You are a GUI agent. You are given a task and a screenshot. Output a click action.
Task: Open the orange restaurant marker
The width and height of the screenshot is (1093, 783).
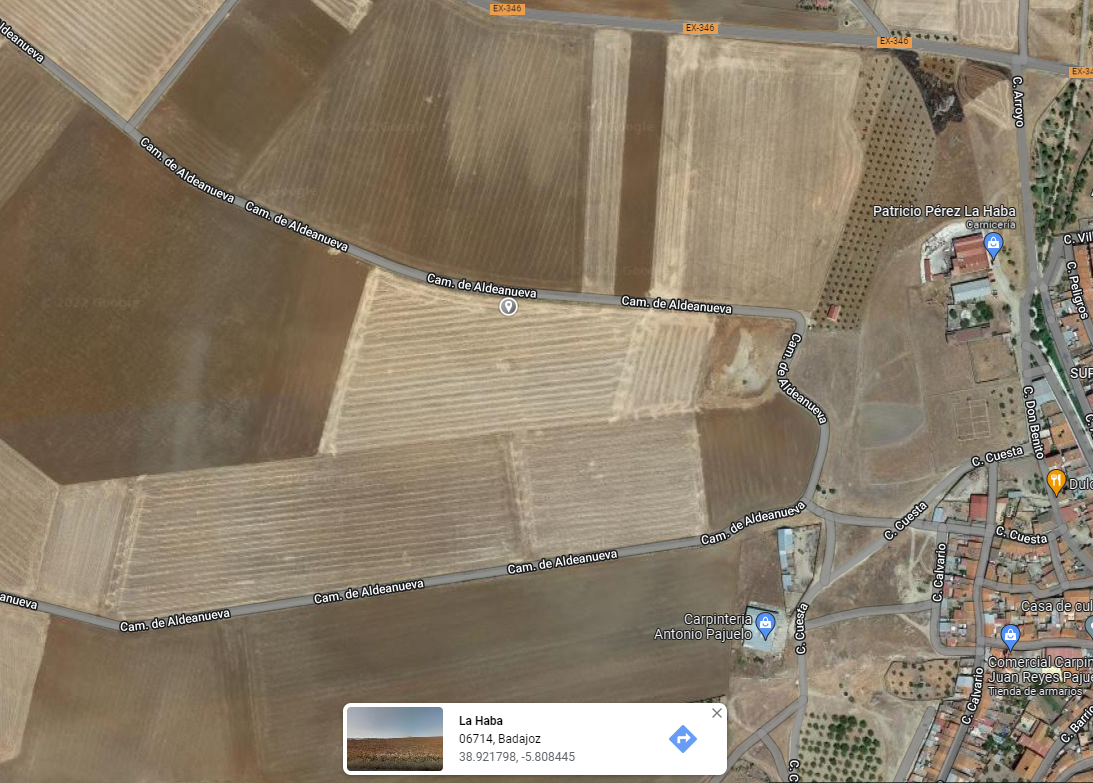[1056, 482]
